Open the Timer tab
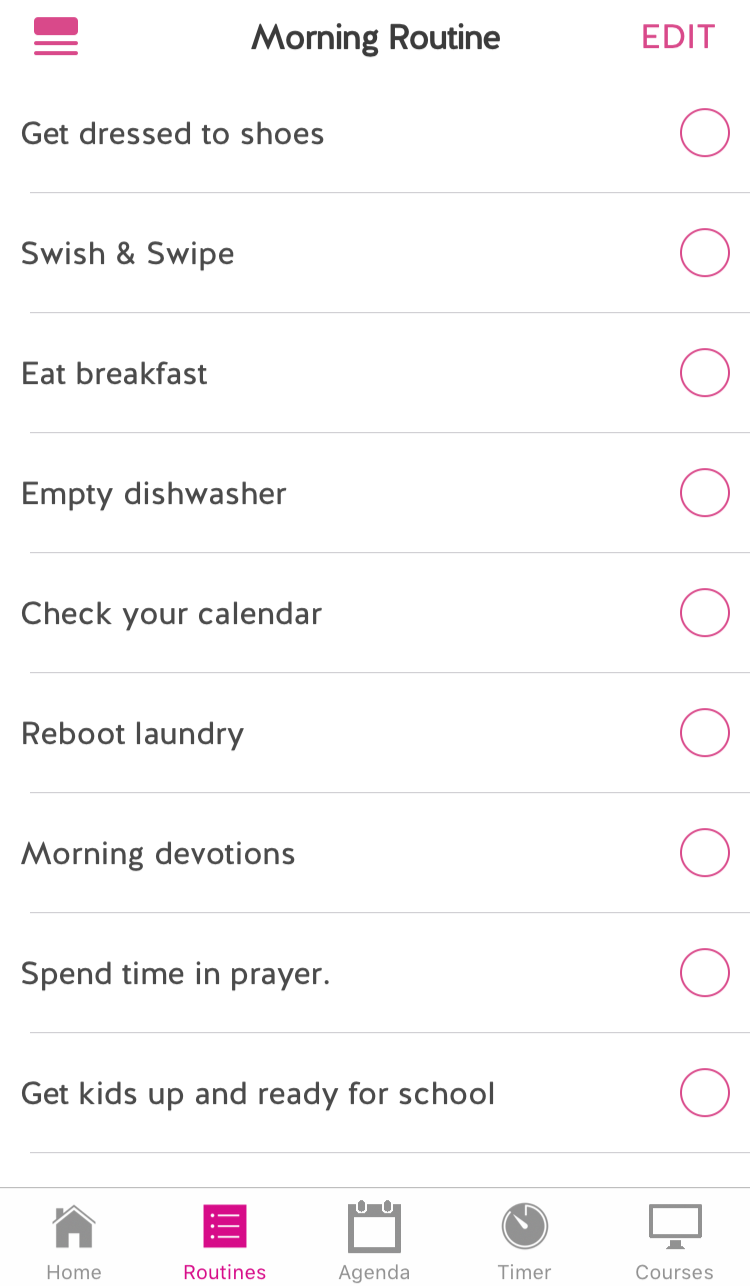Viewport: 750px width, 1286px height. point(525,1241)
